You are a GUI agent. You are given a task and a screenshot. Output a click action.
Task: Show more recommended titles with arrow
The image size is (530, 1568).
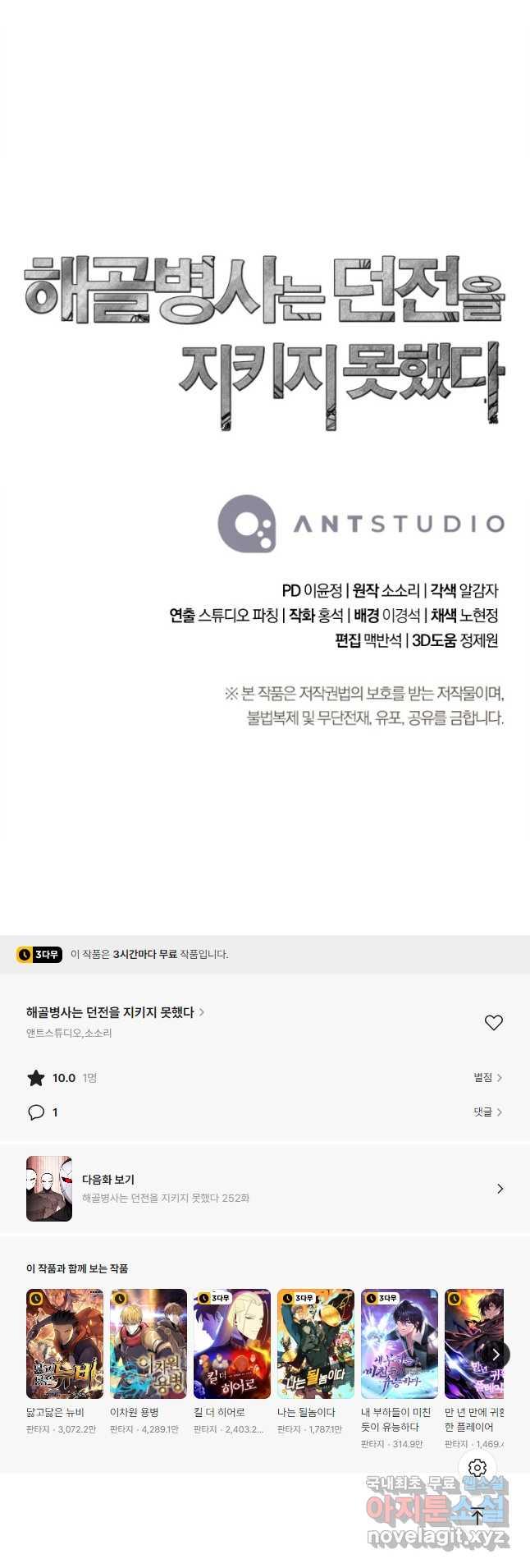pos(496,1355)
